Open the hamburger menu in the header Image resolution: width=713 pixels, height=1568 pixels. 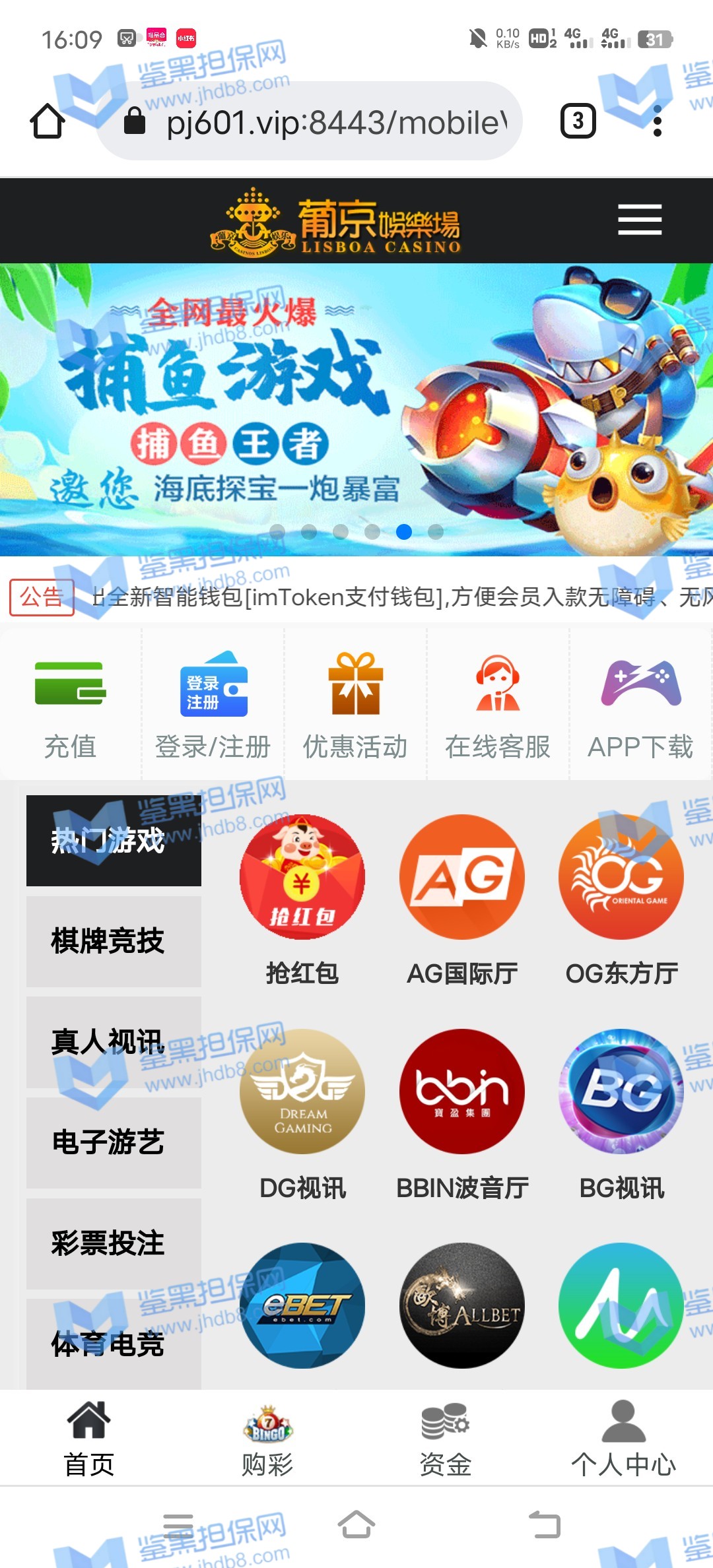click(639, 220)
